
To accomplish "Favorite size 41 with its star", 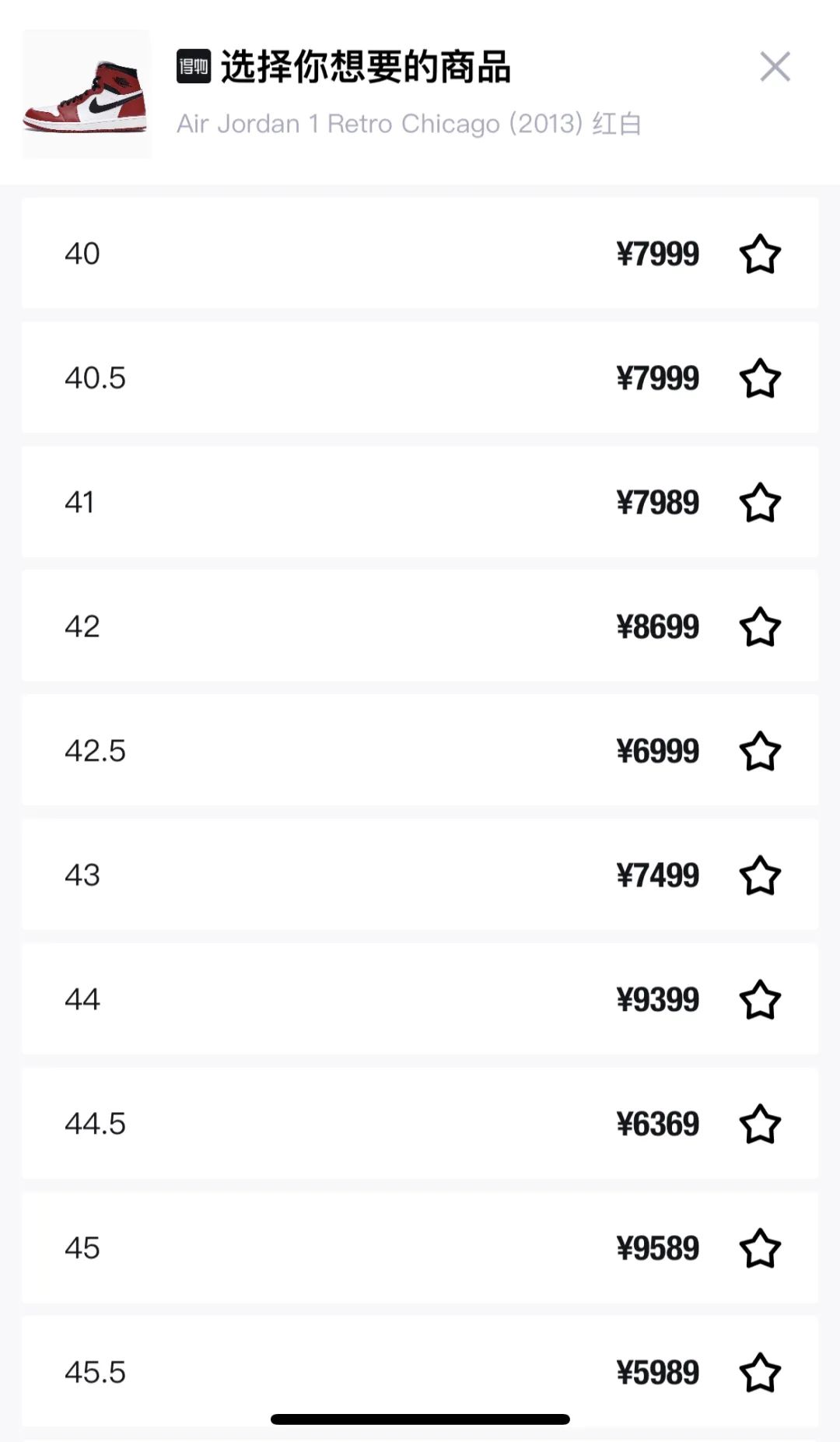I will click(759, 503).
